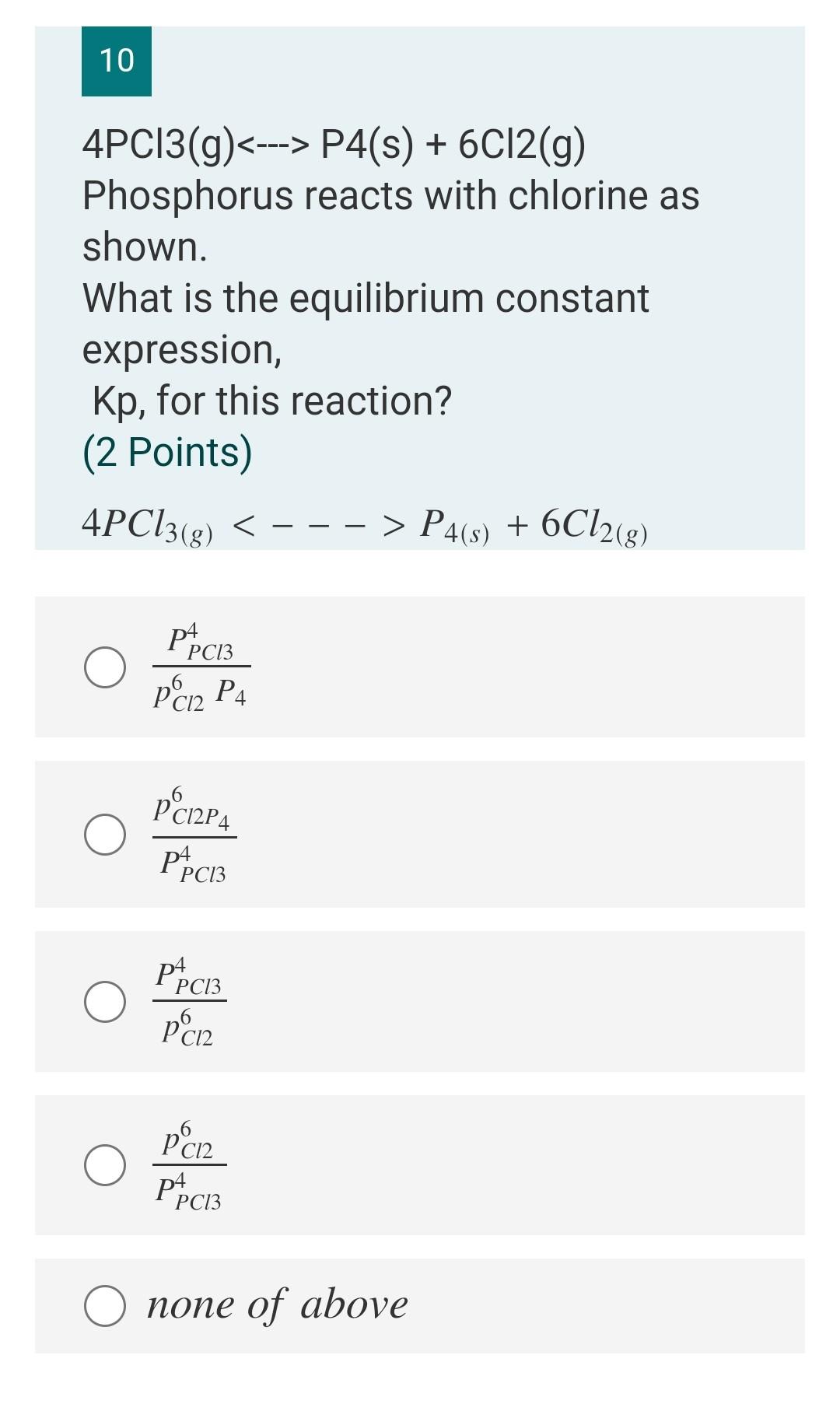The width and height of the screenshot is (840, 1425).
Task: Select the second answer with P4 in numerator
Action: pyautogui.click(x=106, y=835)
